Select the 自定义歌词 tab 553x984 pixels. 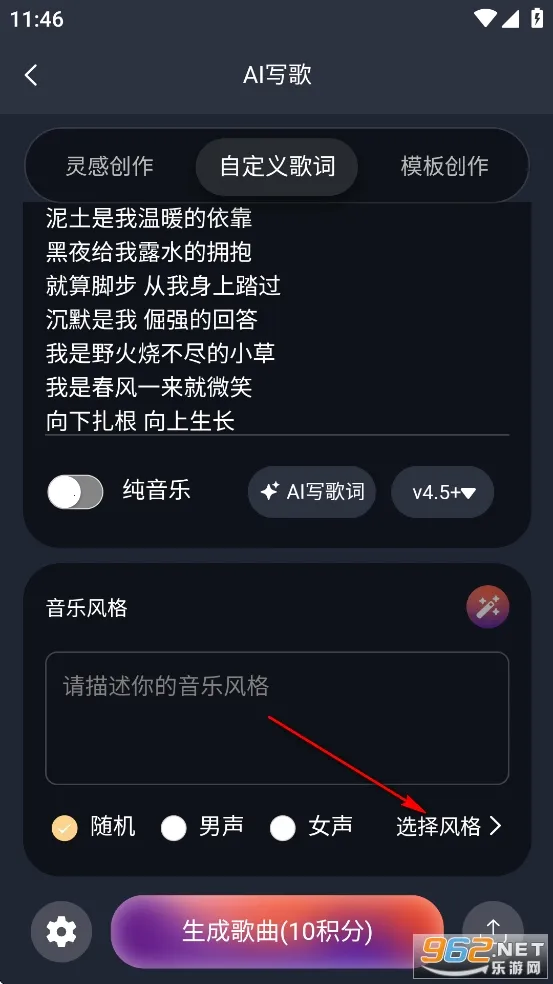point(277,166)
